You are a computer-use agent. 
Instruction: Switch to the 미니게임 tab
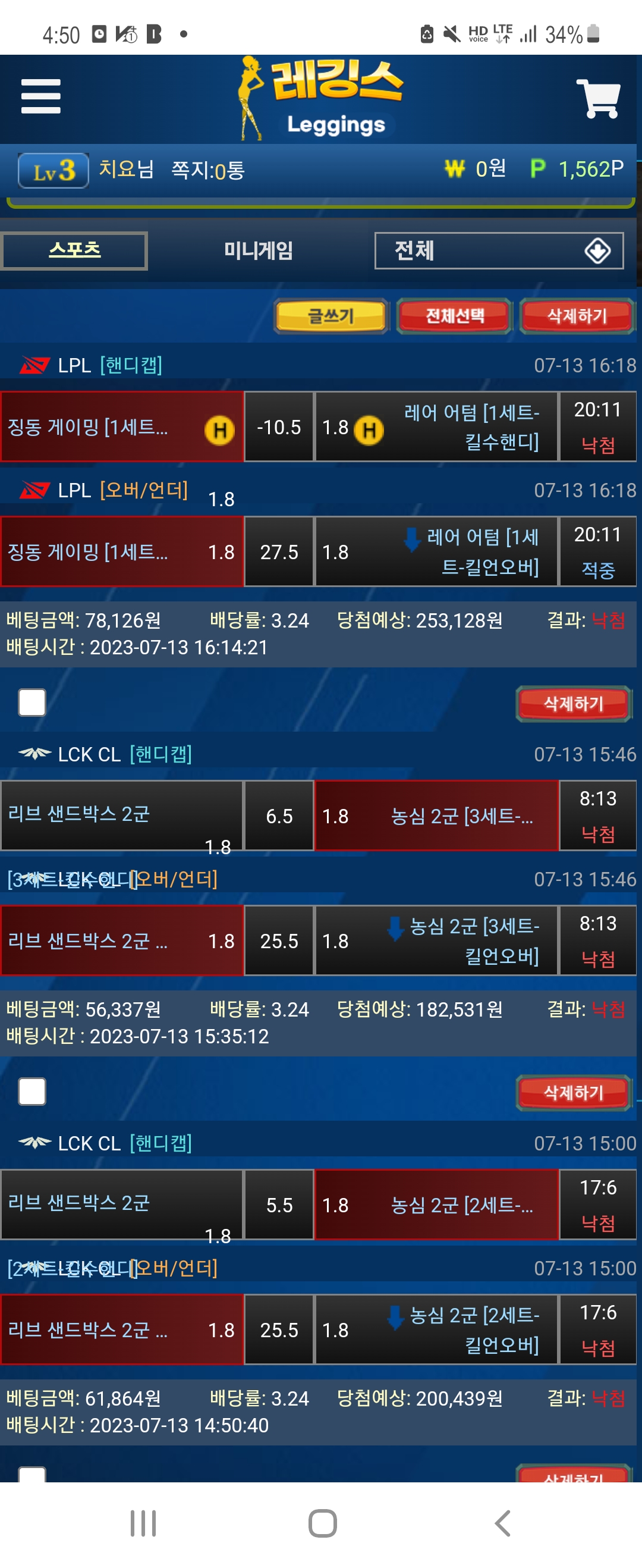click(259, 250)
